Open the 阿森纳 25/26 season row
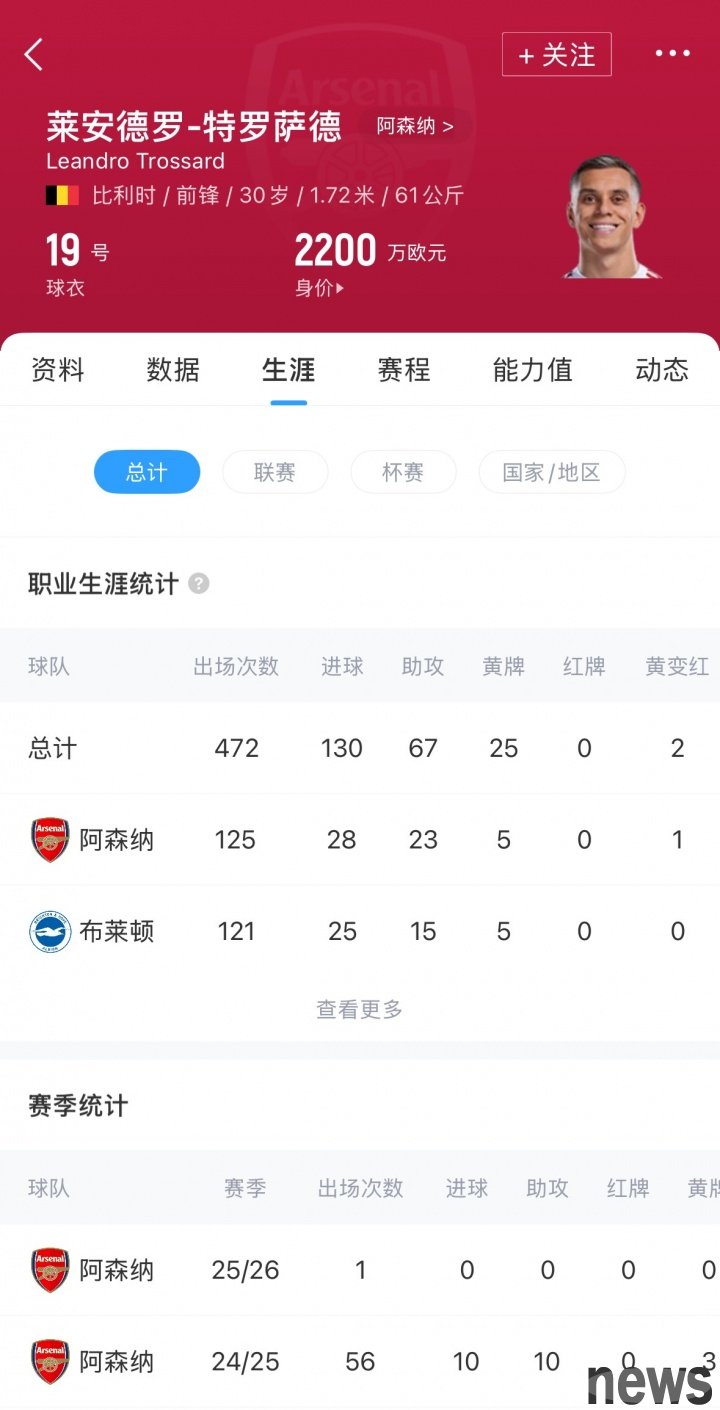 tap(360, 1270)
